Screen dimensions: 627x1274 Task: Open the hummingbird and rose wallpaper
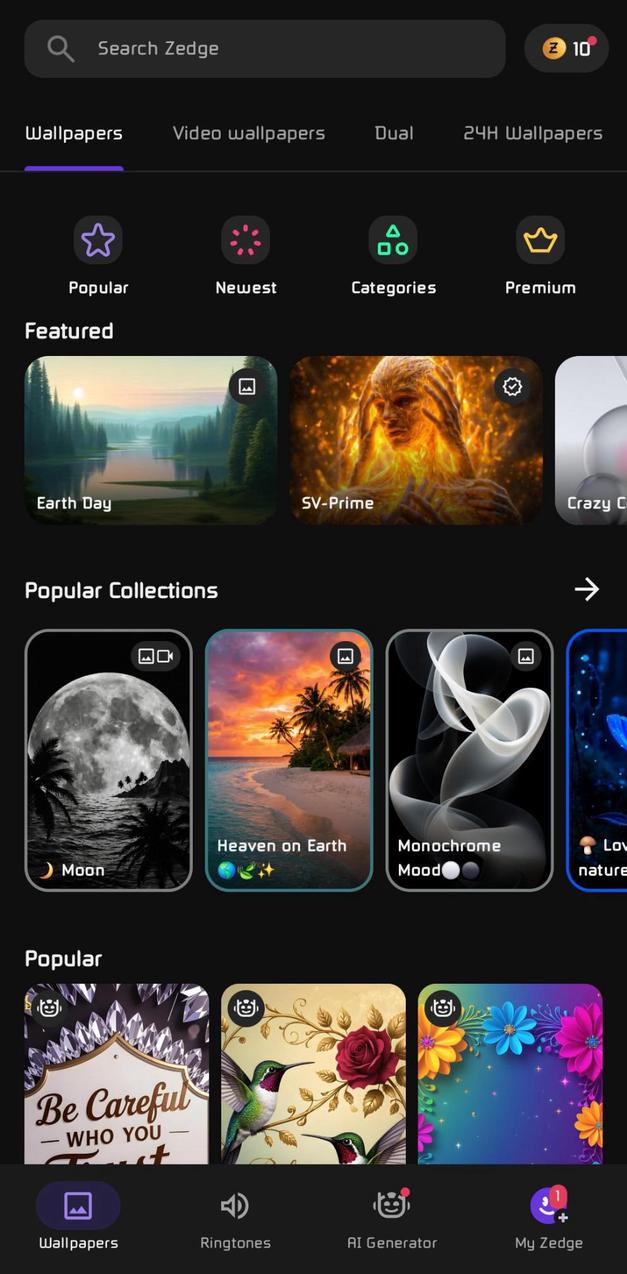[x=313, y=1075]
